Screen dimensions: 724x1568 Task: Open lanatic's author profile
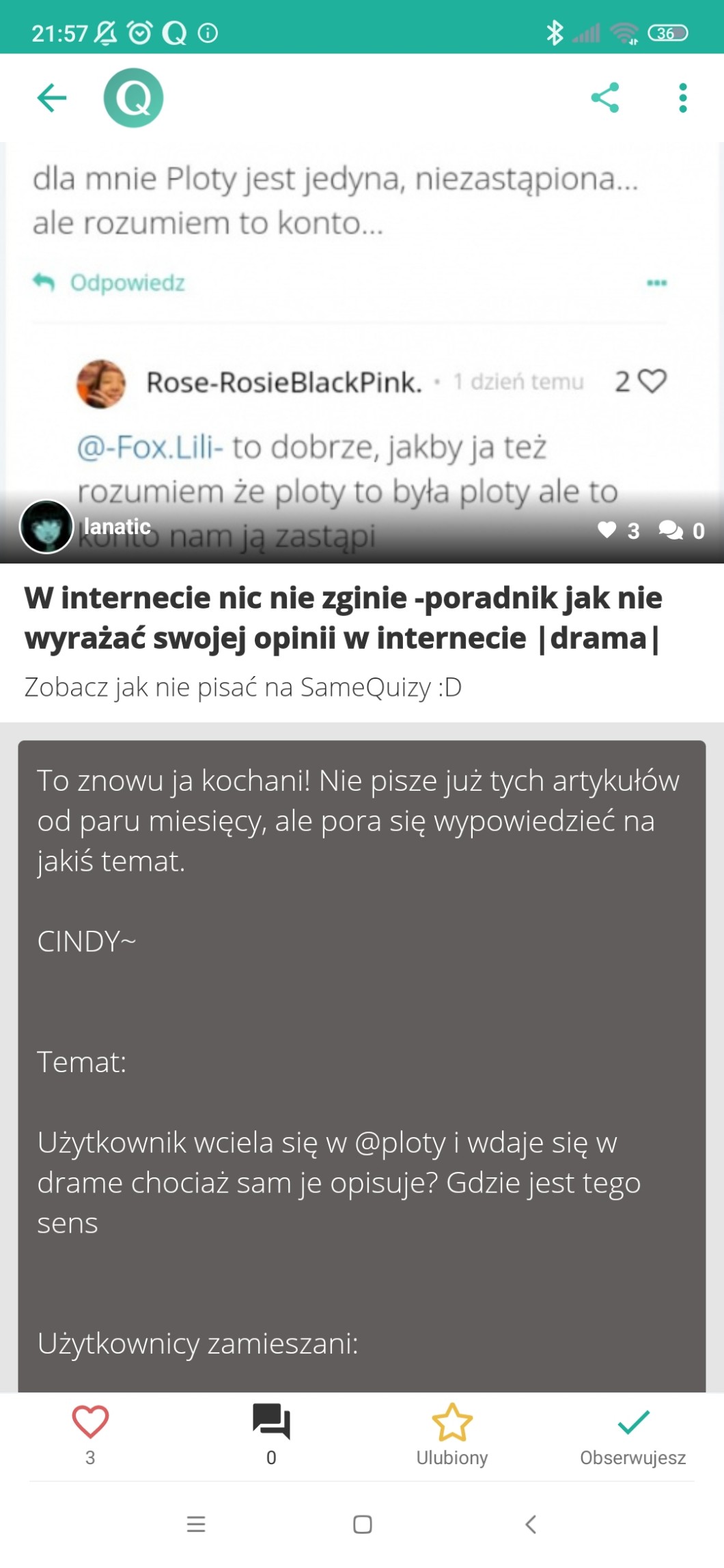46,527
